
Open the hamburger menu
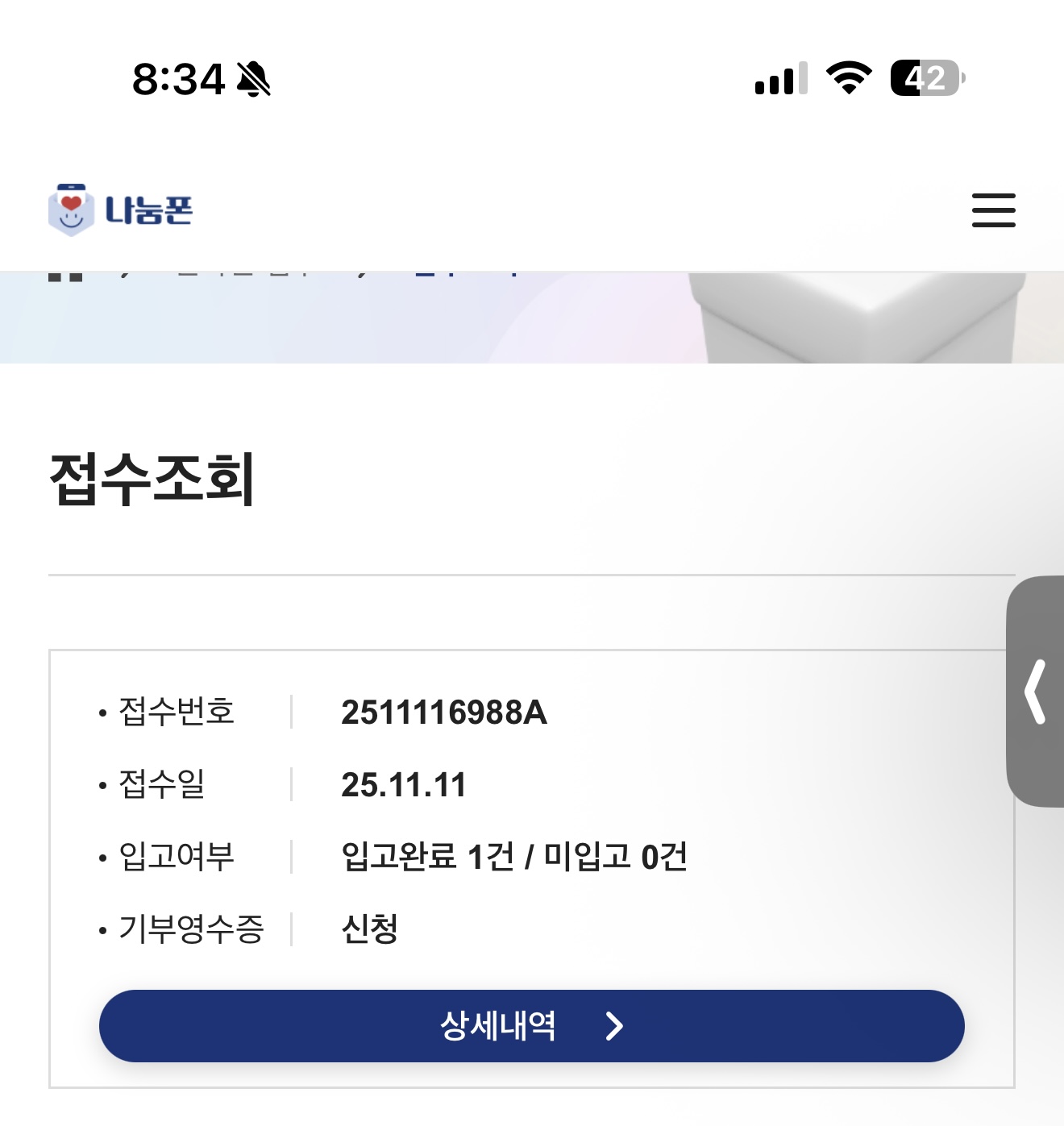pyautogui.click(x=993, y=210)
